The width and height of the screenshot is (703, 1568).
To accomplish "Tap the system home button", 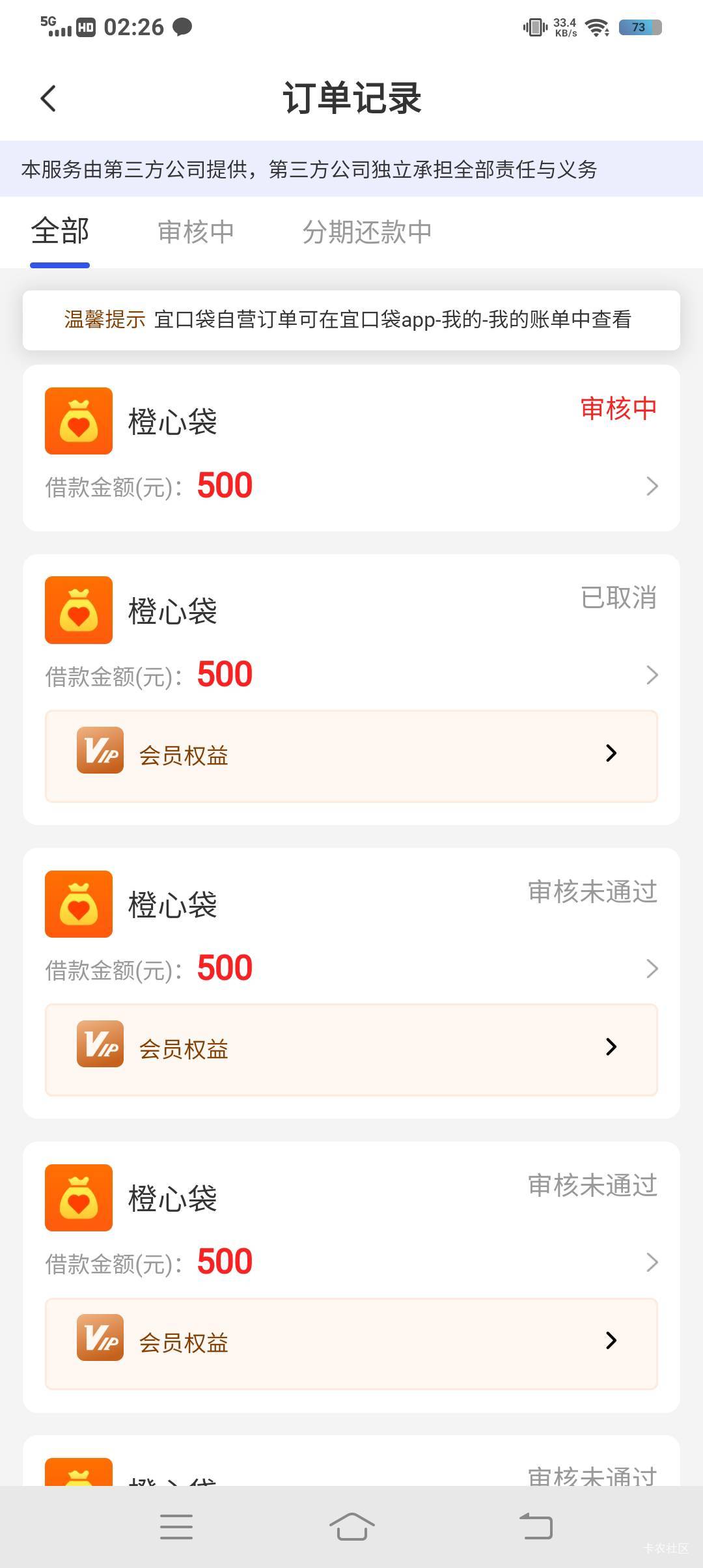I will tap(351, 1526).
